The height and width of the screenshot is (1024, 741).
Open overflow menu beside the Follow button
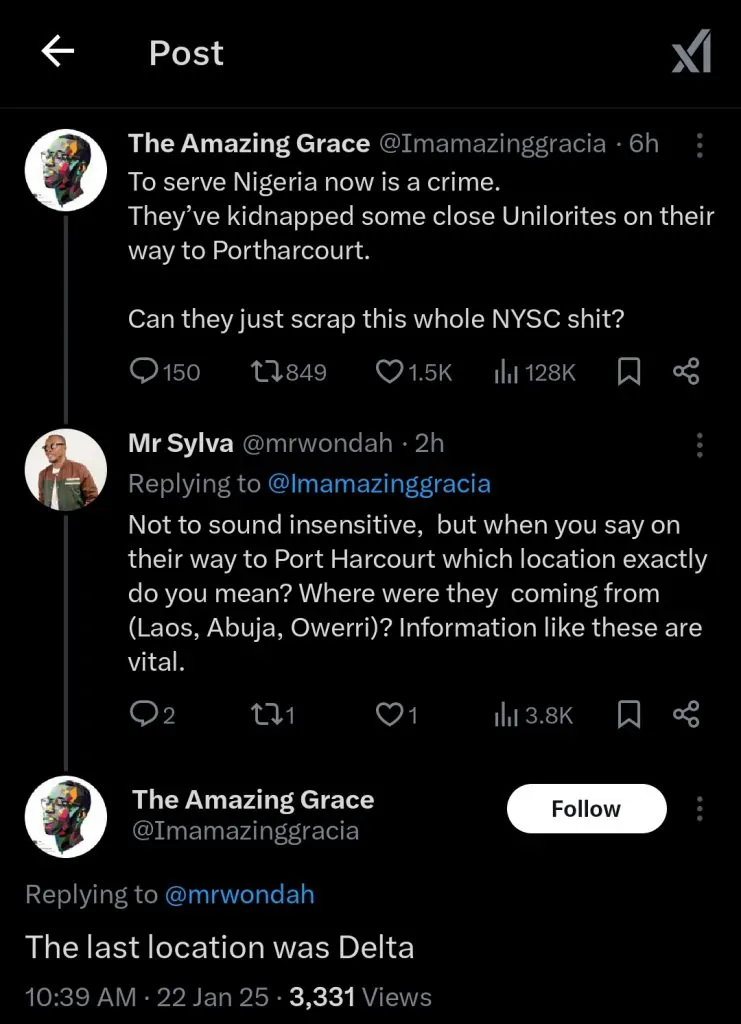click(x=699, y=809)
